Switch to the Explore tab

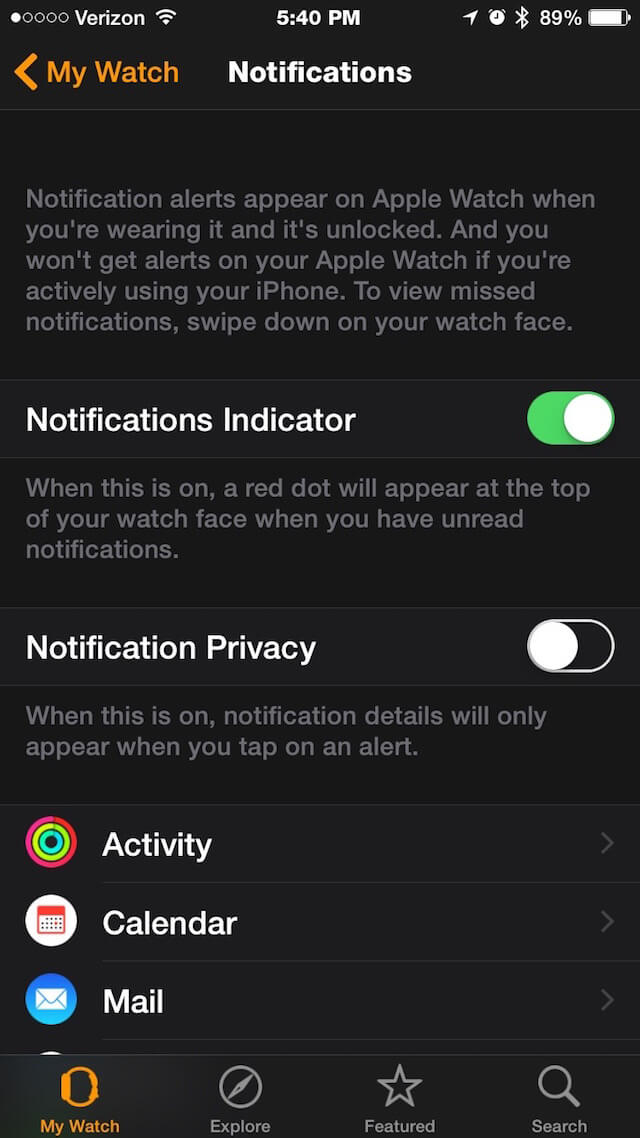tap(240, 1097)
